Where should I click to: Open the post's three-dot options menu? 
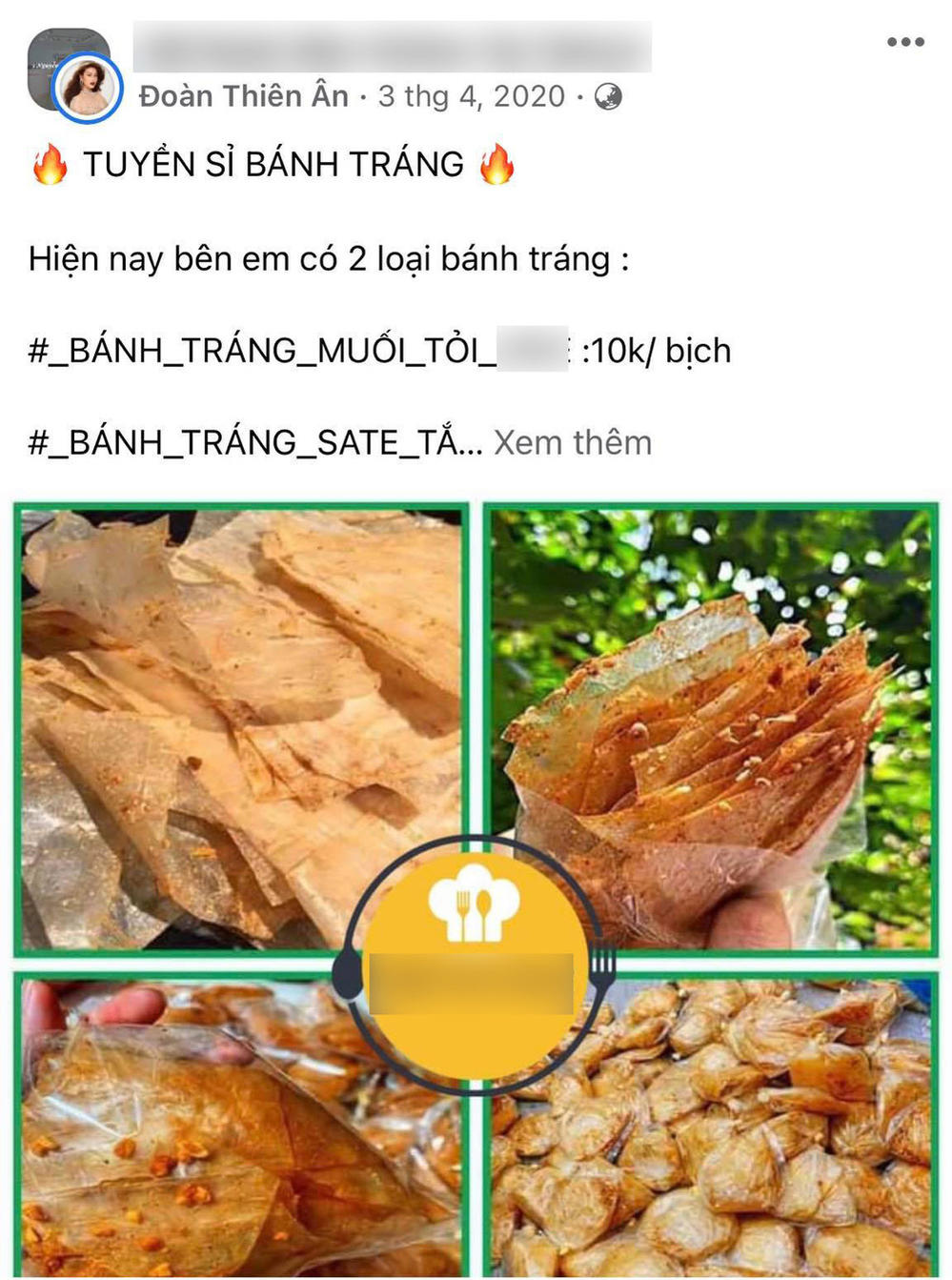point(904,42)
